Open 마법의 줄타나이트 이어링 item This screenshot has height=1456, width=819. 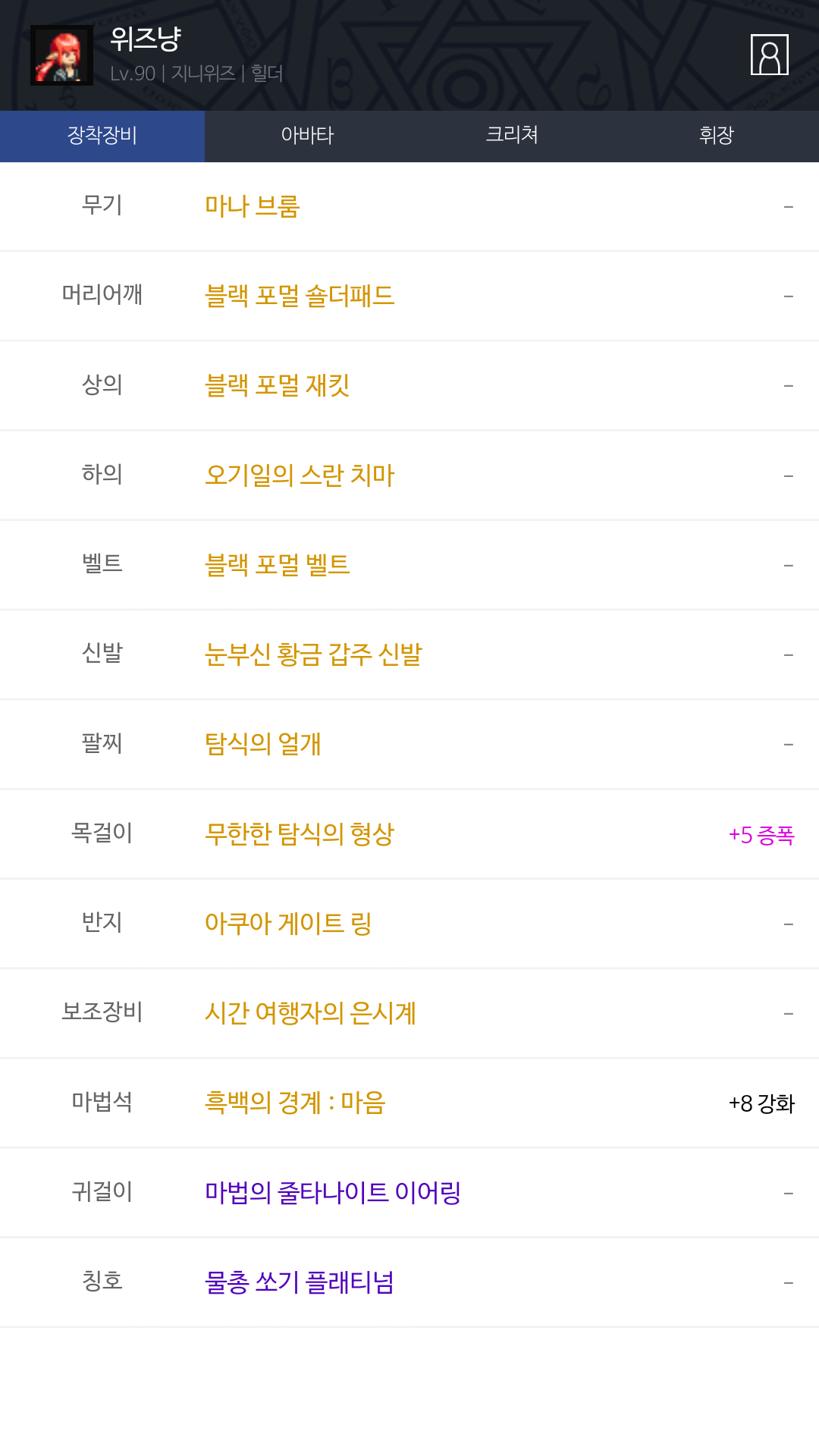pos(333,1193)
